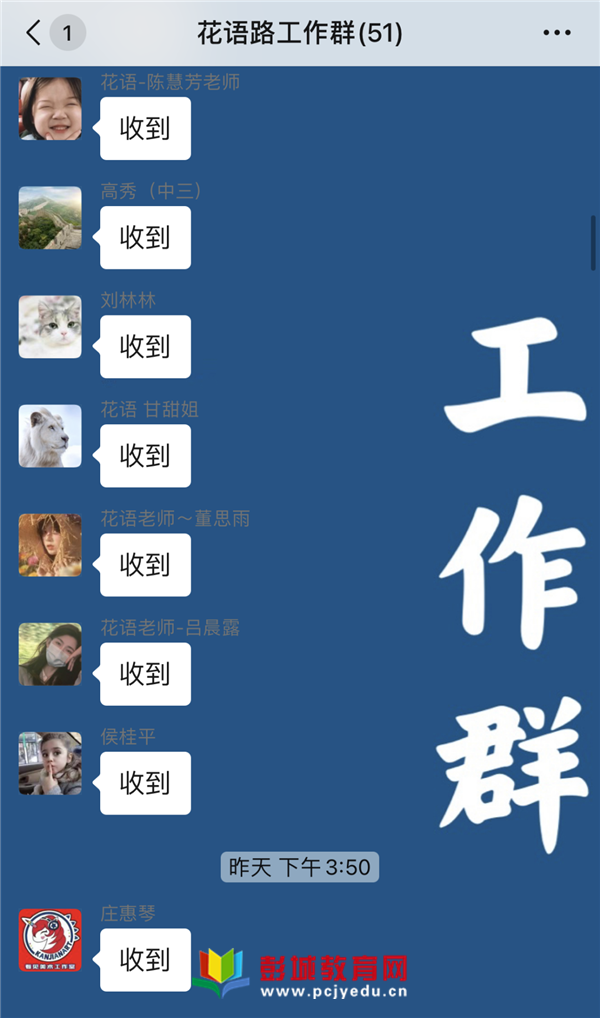Open 庄惠琴's red avatar profile
600x1018 pixels.
[50, 941]
